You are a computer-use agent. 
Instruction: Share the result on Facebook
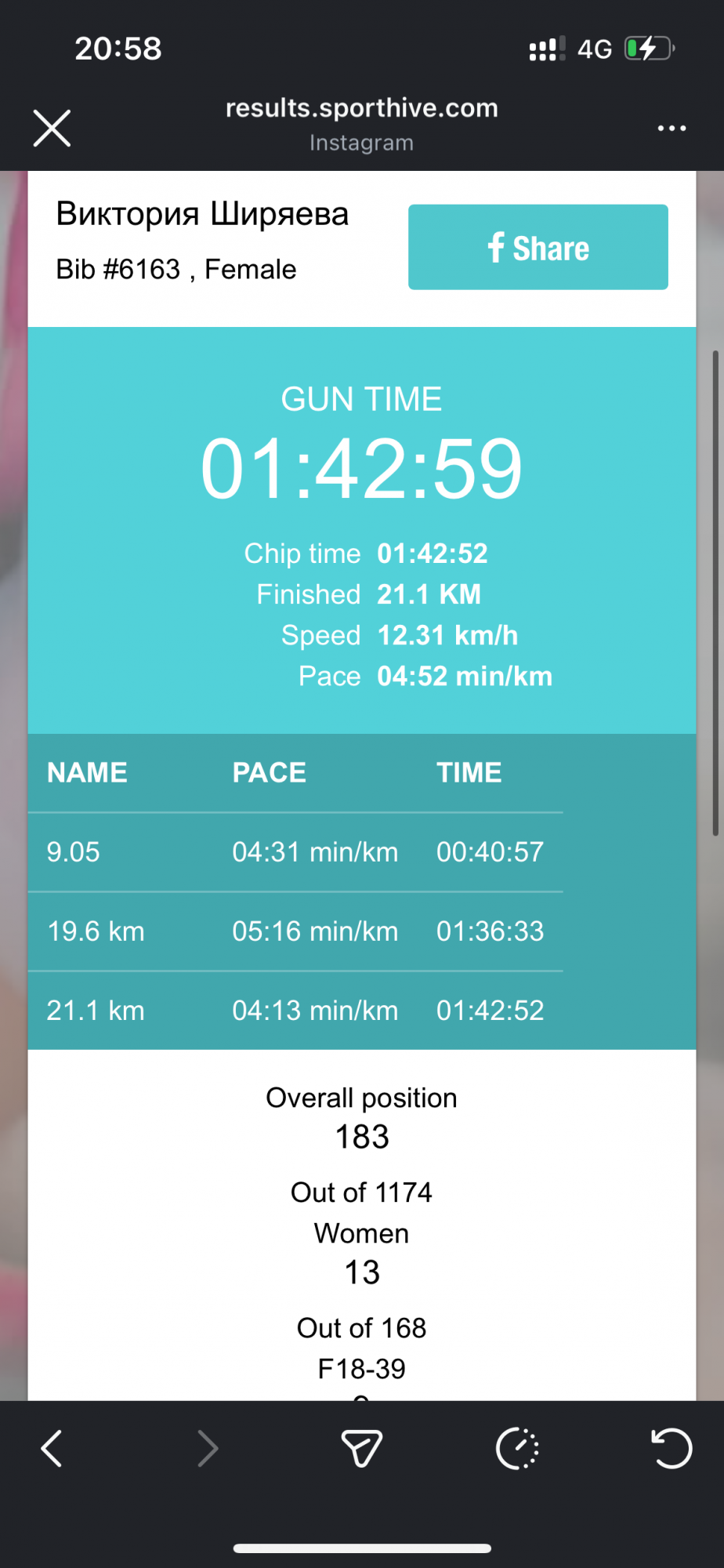[538, 248]
